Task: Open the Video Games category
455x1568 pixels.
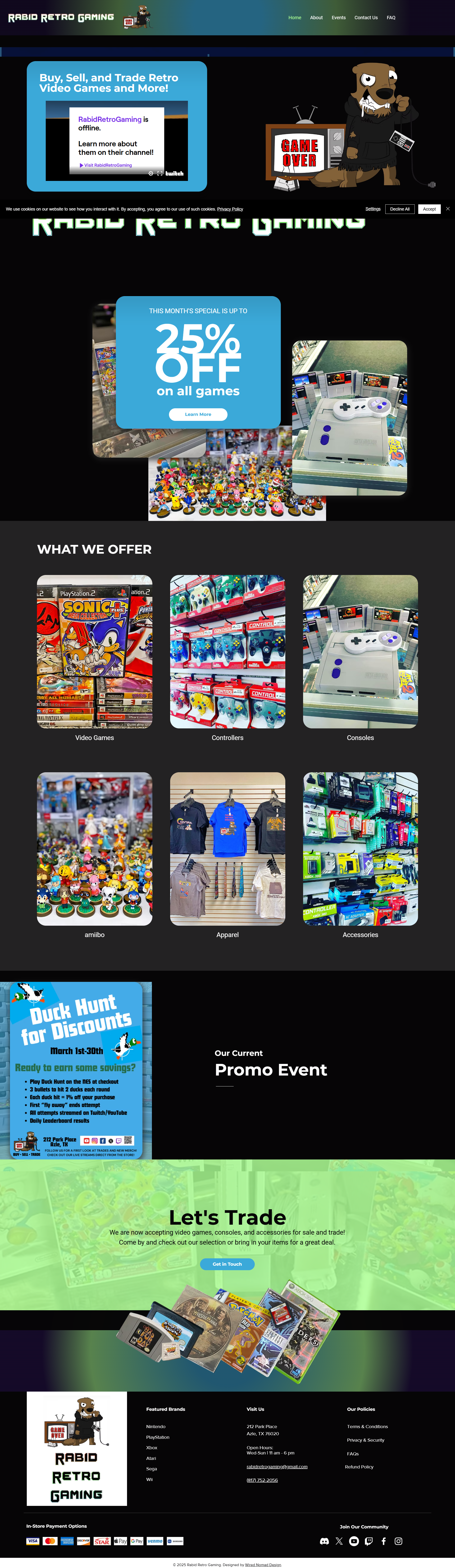Action: 94,651
